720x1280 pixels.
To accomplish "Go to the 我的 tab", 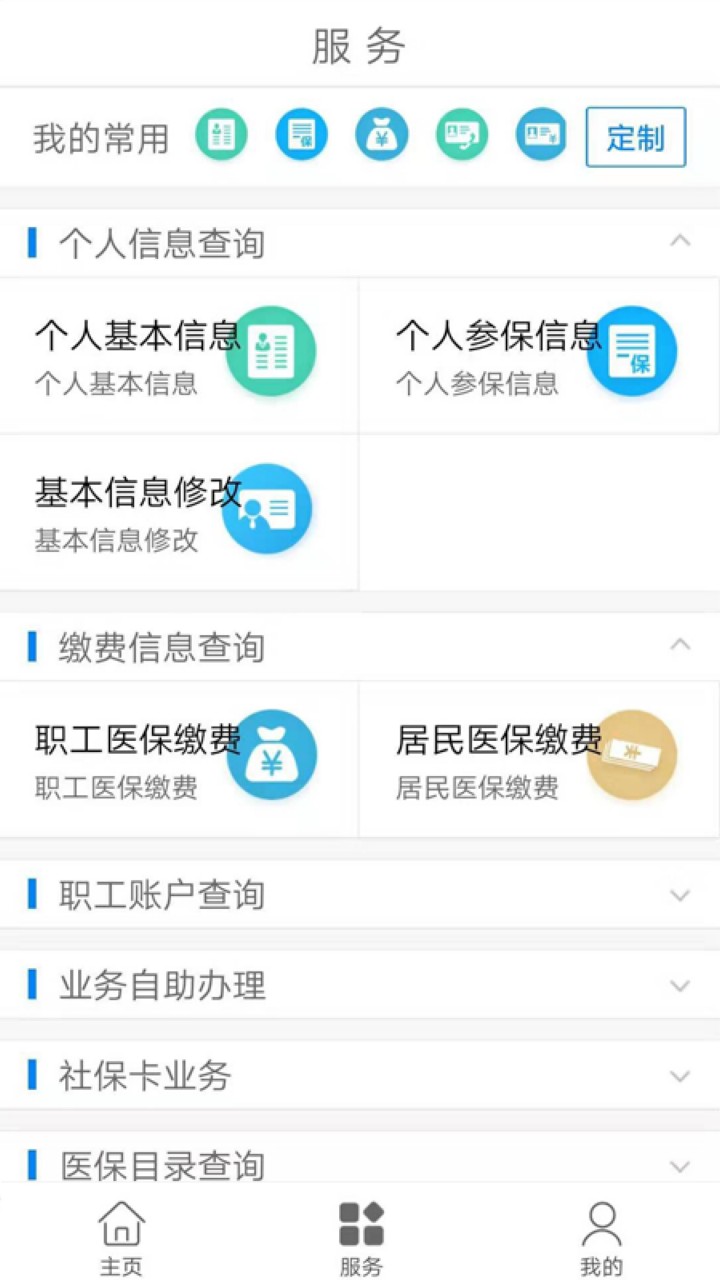I will click(601, 1238).
